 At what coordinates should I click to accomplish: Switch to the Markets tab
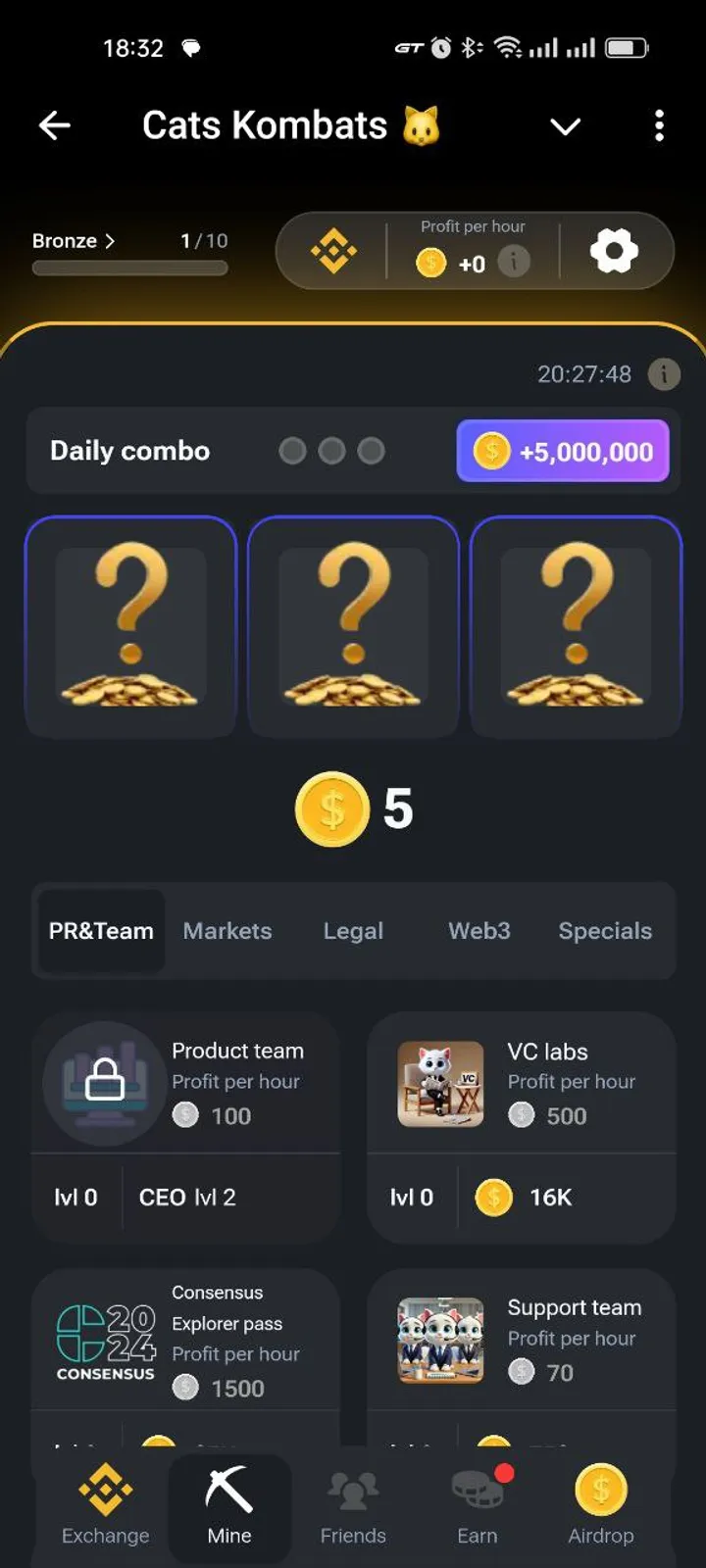(x=227, y=931)
